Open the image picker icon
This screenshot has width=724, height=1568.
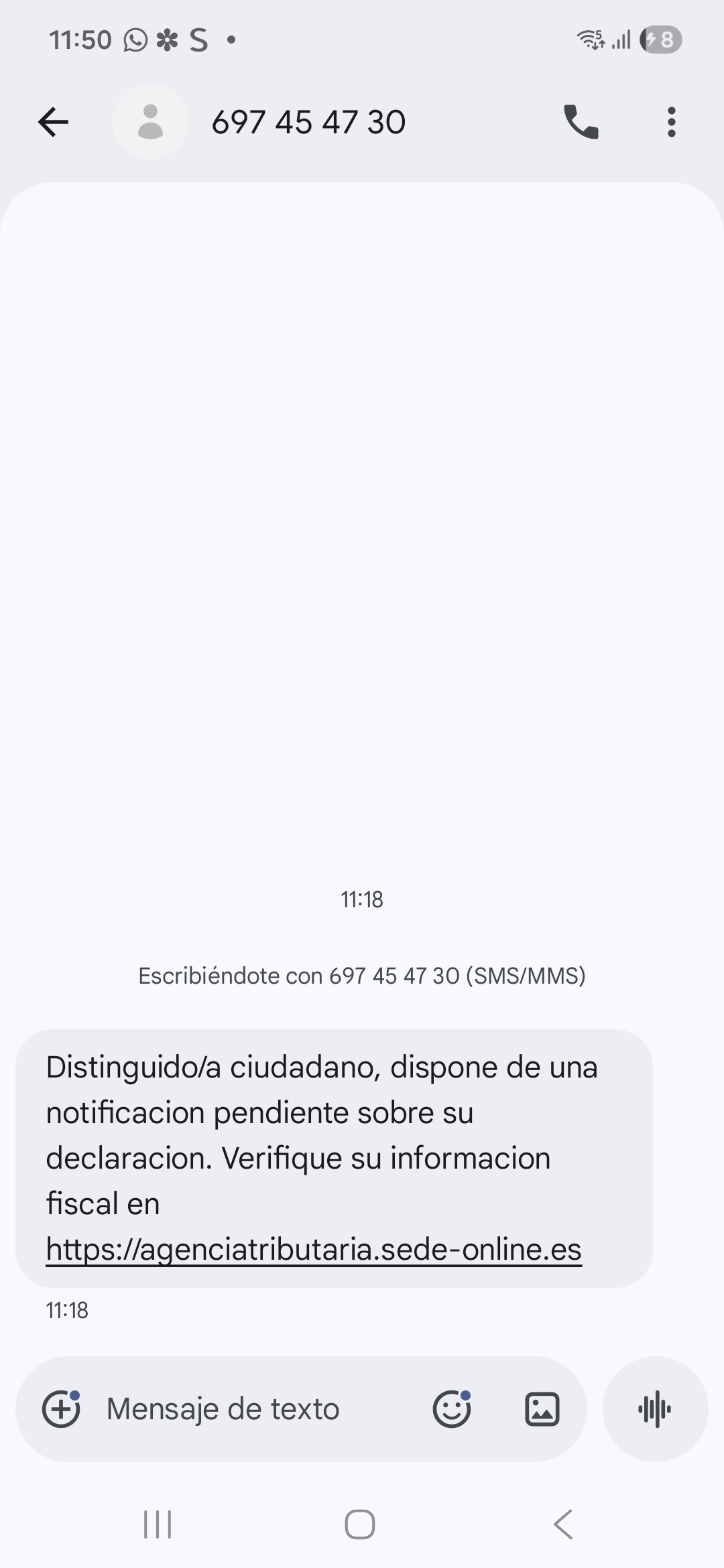click(542, 1409)
